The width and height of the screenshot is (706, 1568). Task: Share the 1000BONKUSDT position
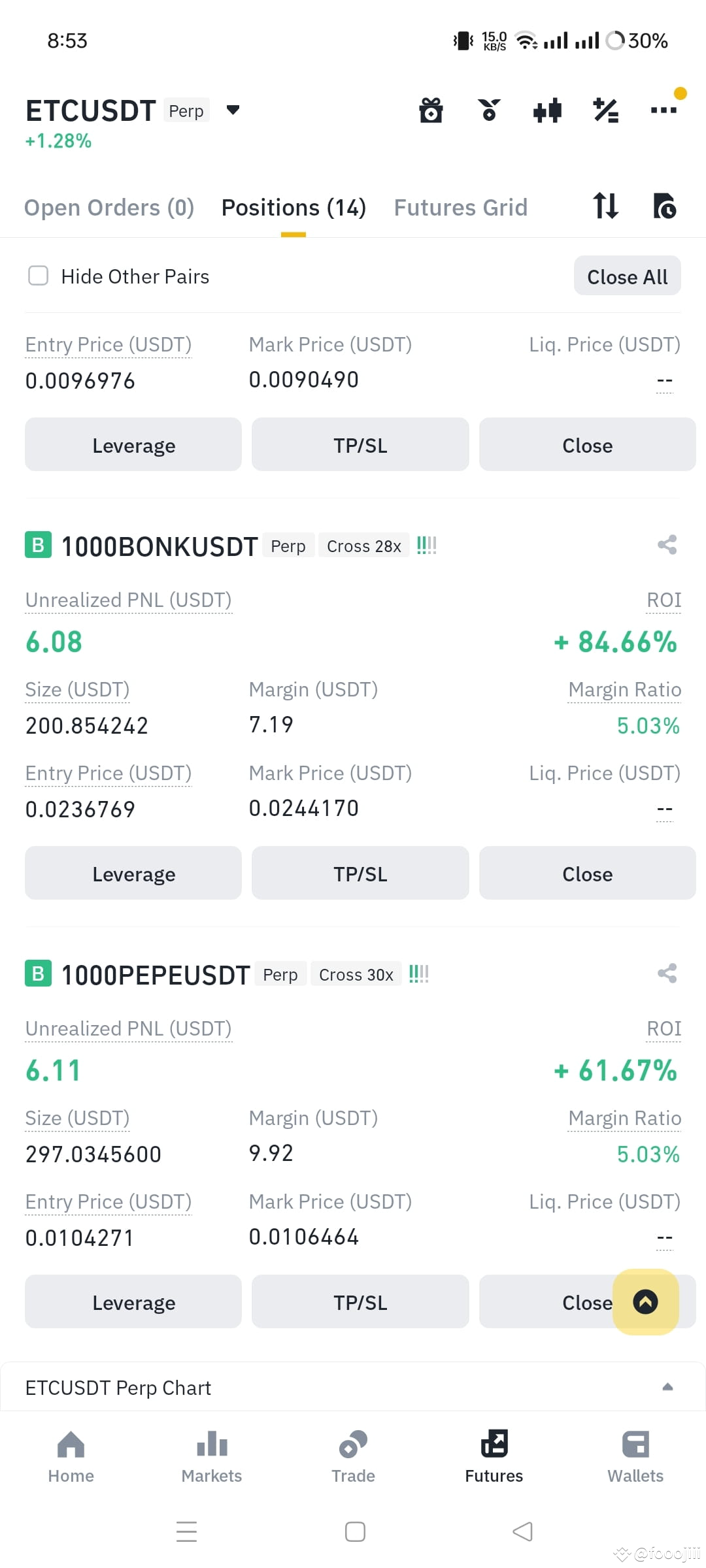click(667, 546)
